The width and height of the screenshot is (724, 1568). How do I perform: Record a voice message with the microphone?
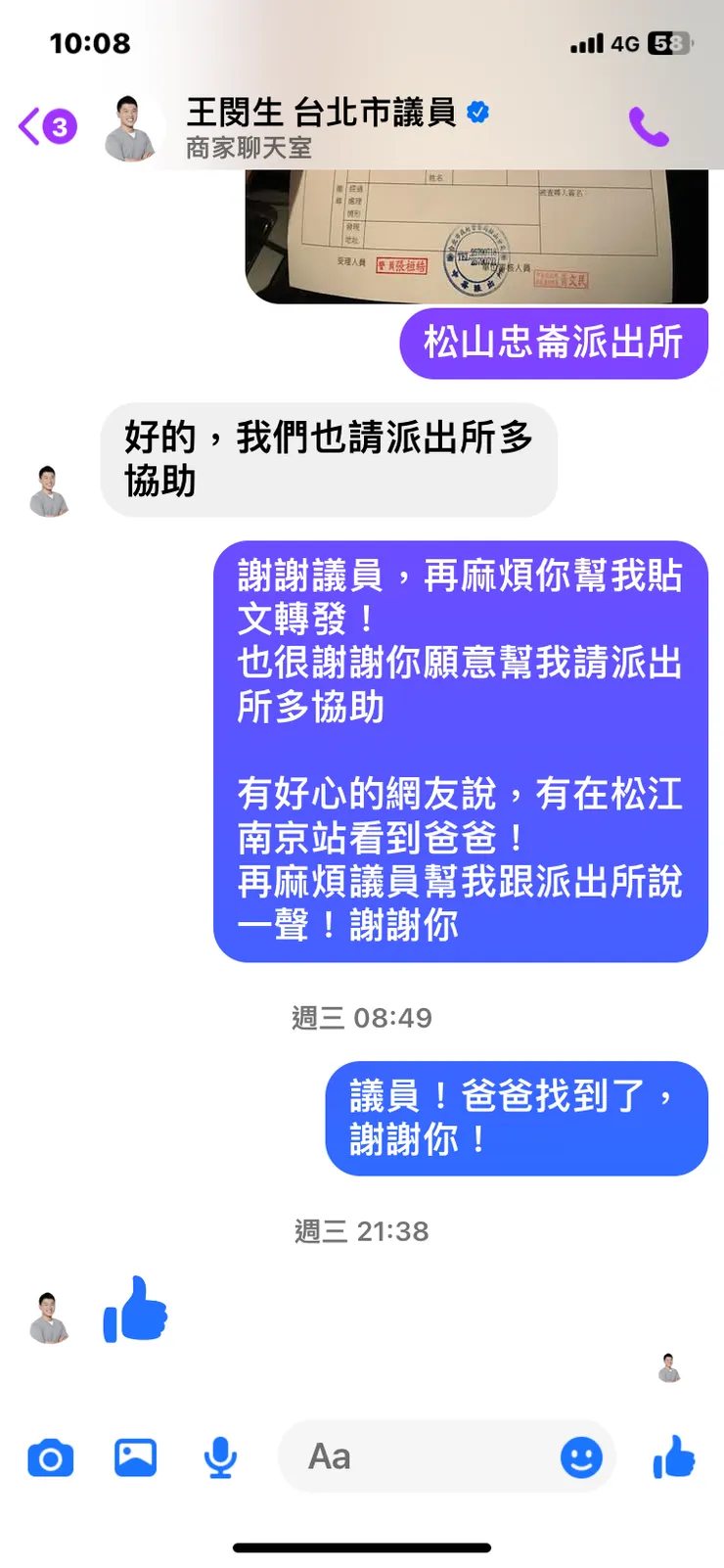pyautogui.click(x=219, y=1457)
